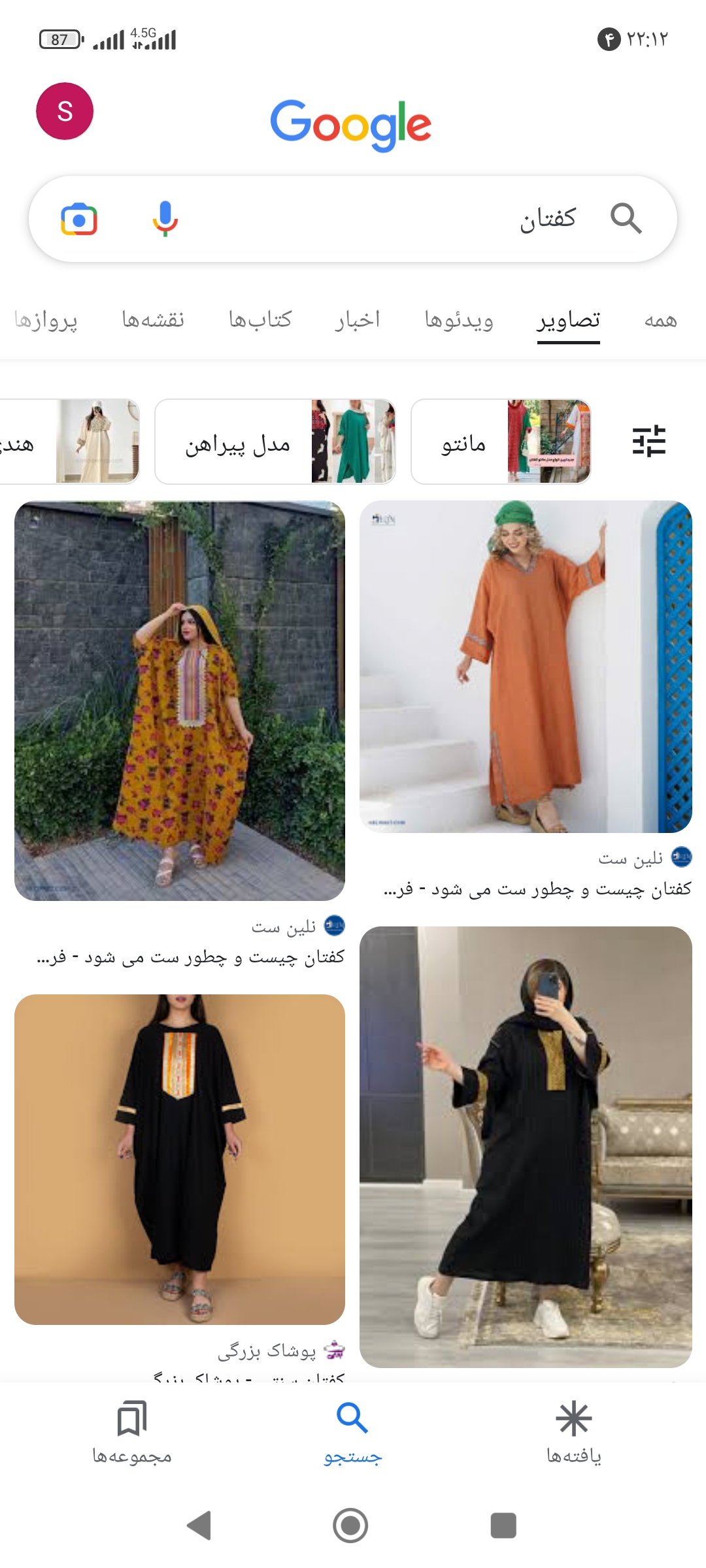Tap the magnifier icon in the search box
706x1568 pixels.
[x=626, y=219]
